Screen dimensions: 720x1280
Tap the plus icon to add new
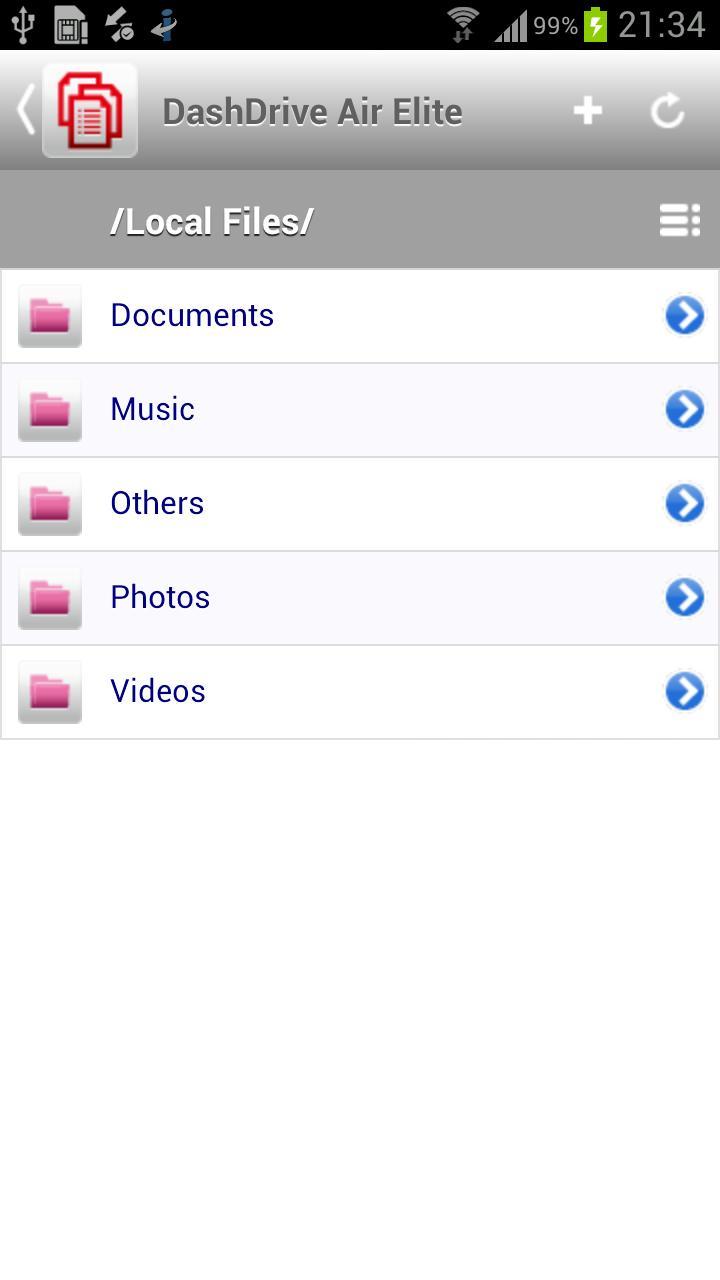(588, 111)
